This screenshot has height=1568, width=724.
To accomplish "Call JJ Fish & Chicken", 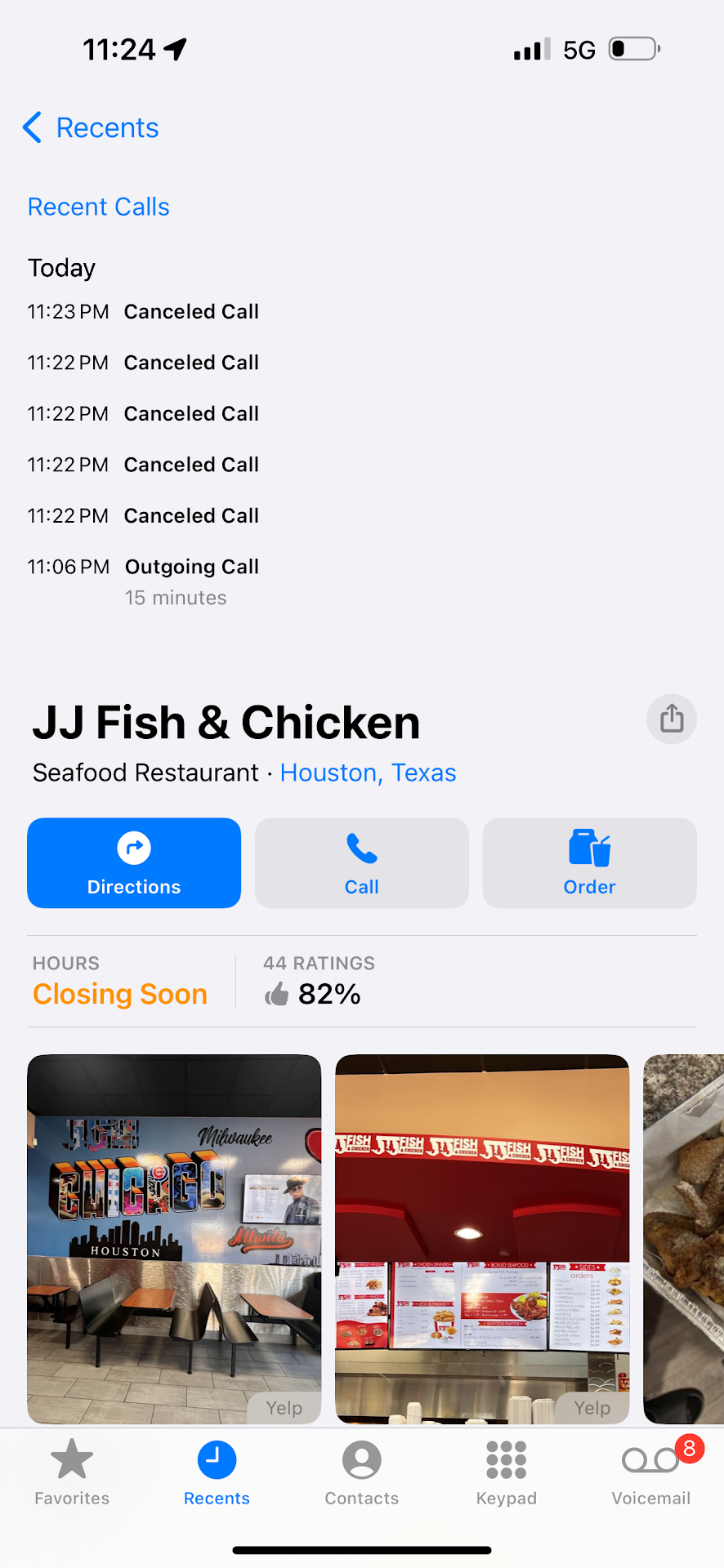I will click(361, 863).
